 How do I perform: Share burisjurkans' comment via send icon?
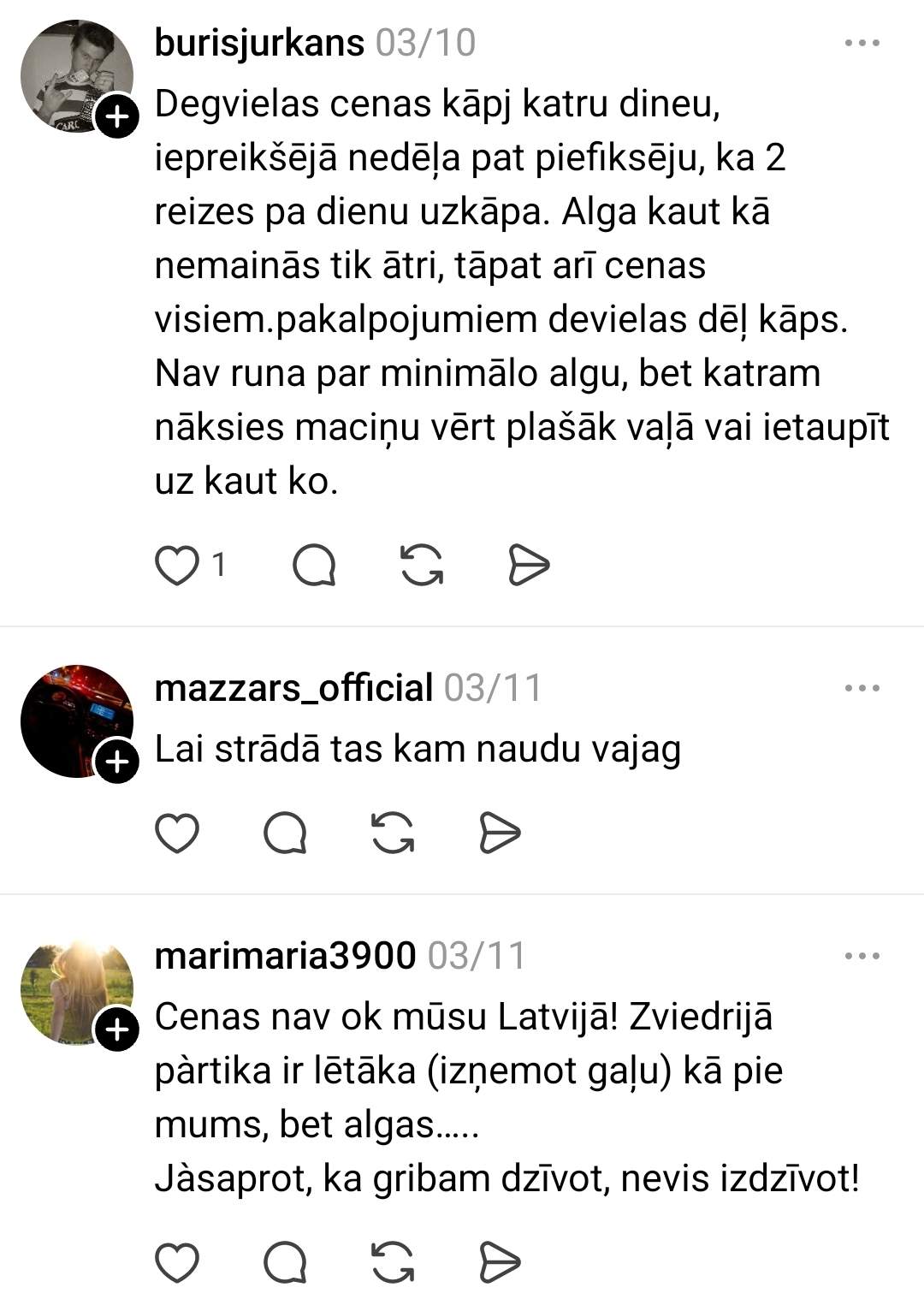click(x=528, y=566)
